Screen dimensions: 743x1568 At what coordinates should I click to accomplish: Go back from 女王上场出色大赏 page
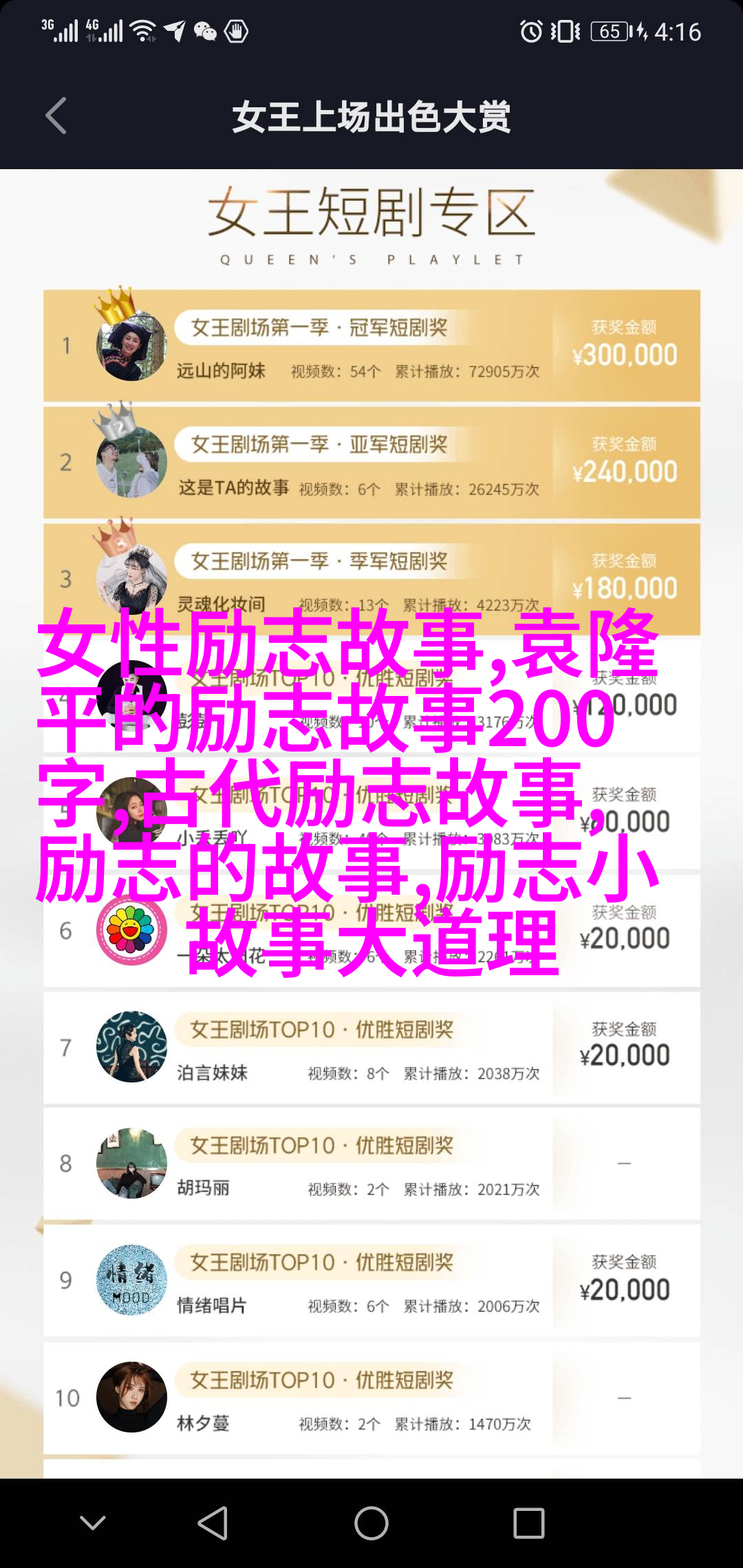coord(56,116)
